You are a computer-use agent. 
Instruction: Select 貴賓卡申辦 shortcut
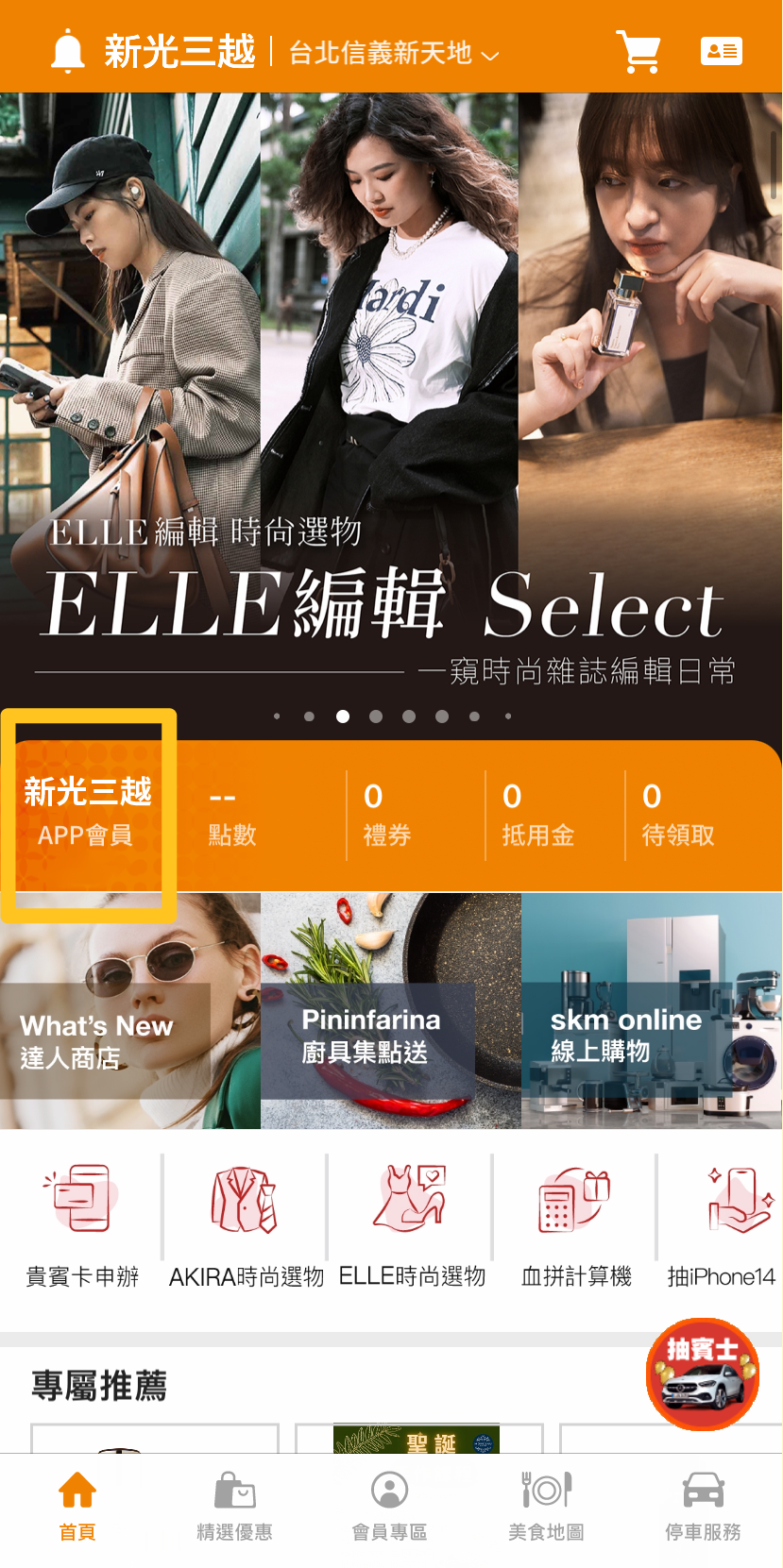(82, 1226)
